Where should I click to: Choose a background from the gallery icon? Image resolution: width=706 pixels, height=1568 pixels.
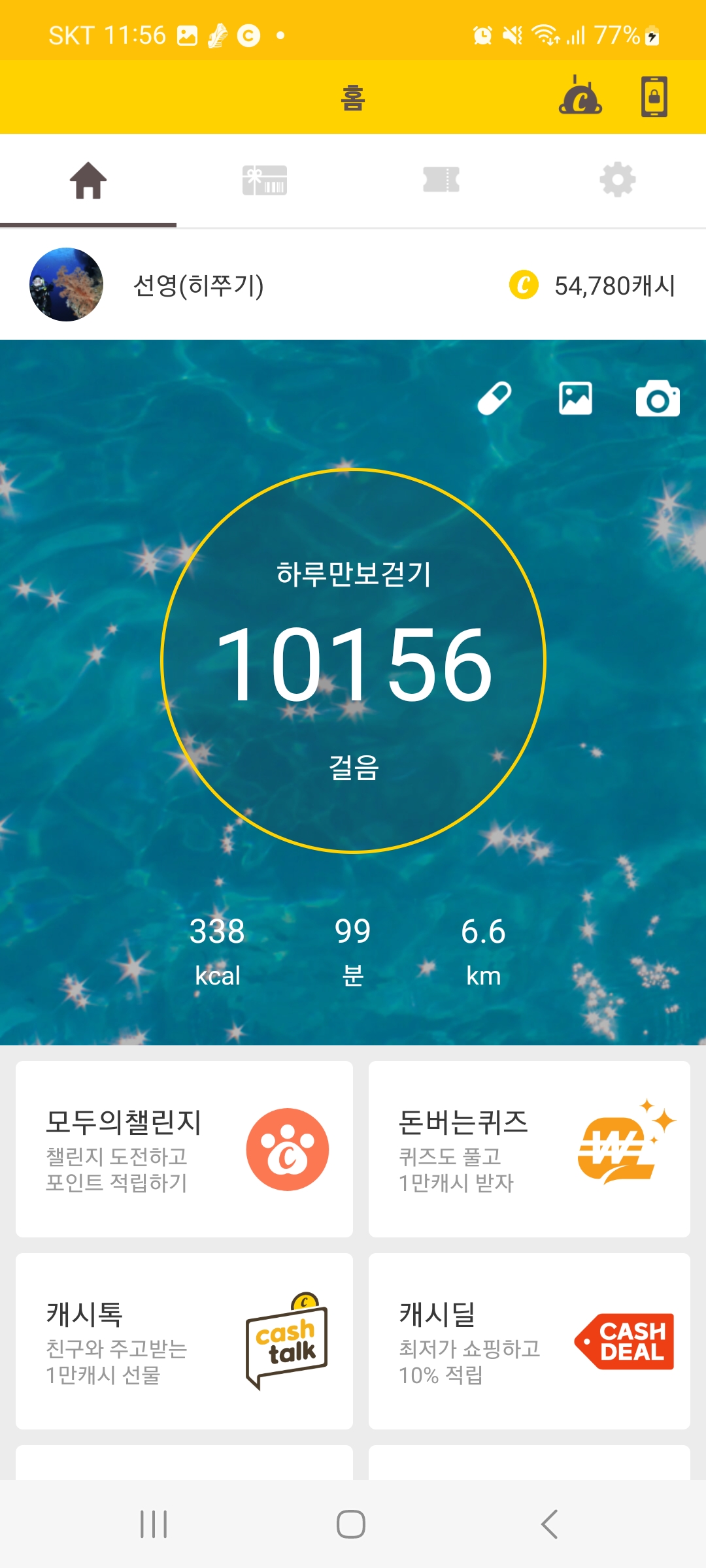pos(575,399)
